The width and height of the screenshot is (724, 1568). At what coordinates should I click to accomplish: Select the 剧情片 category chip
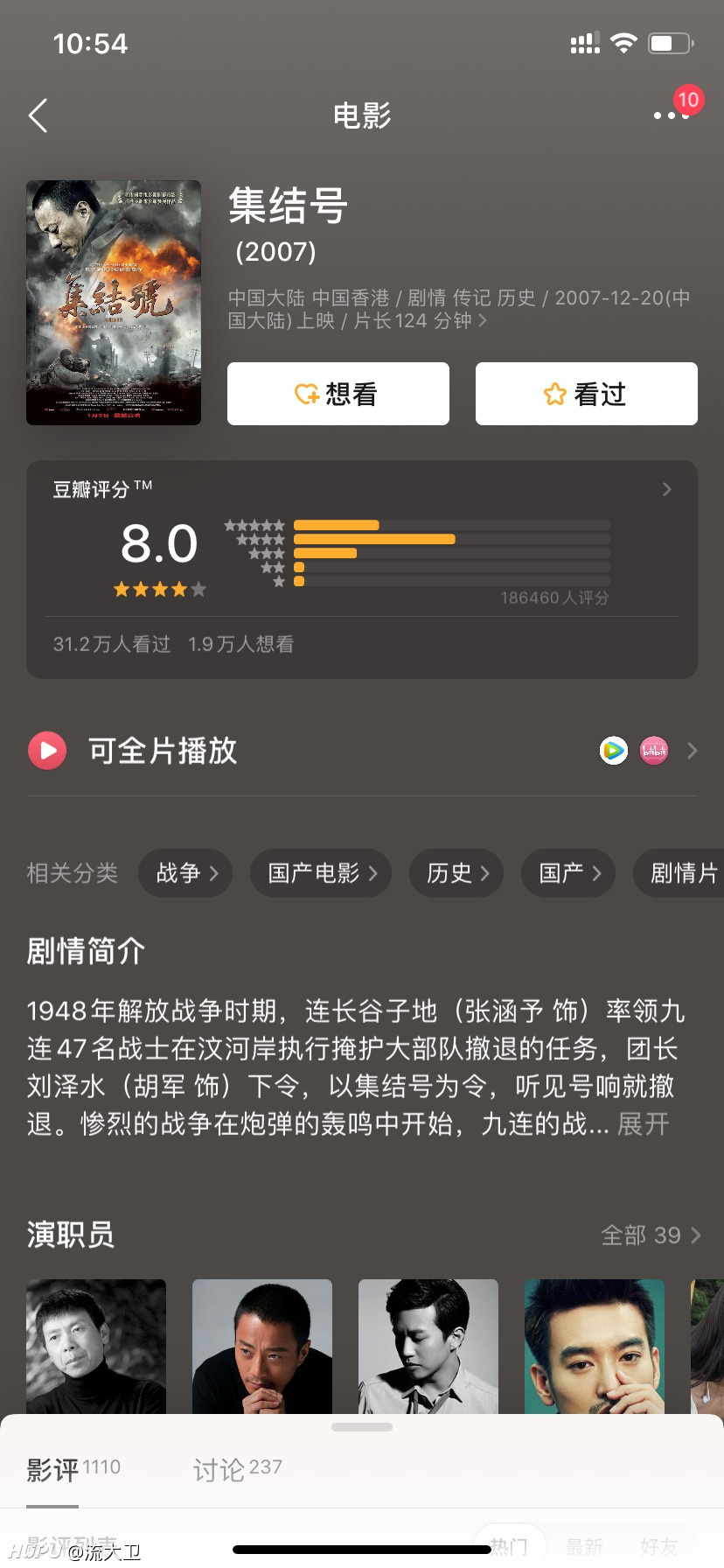coord(679,873)
